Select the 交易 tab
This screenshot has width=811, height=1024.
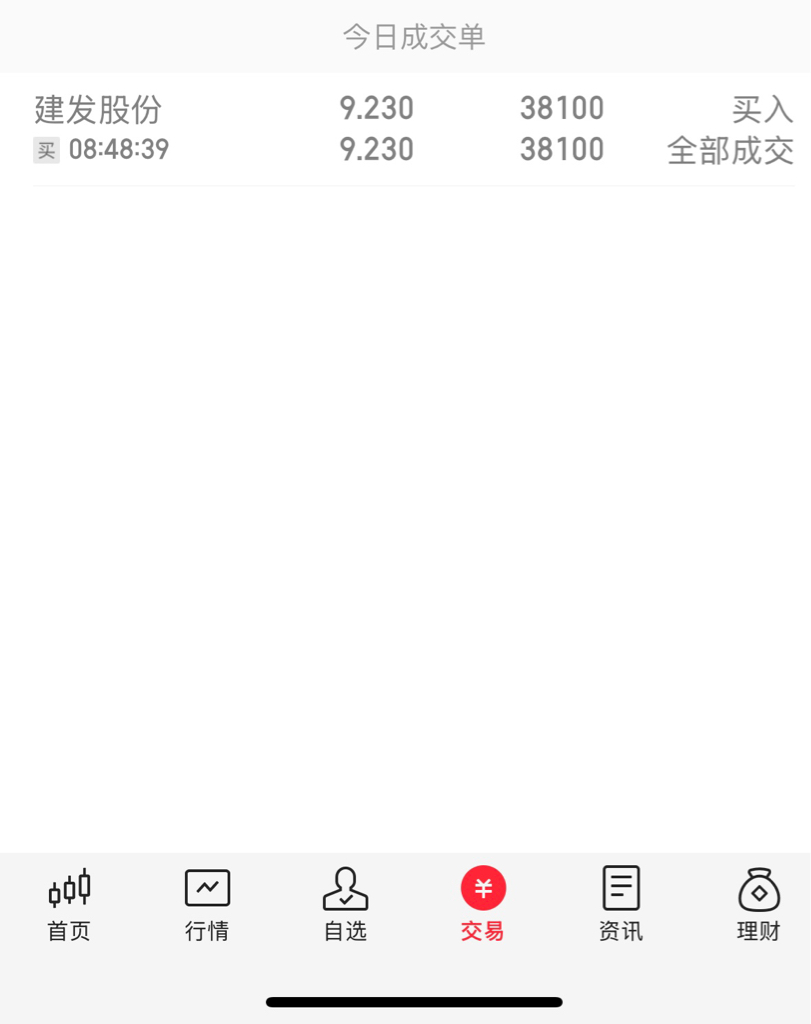tap(483, 904)
